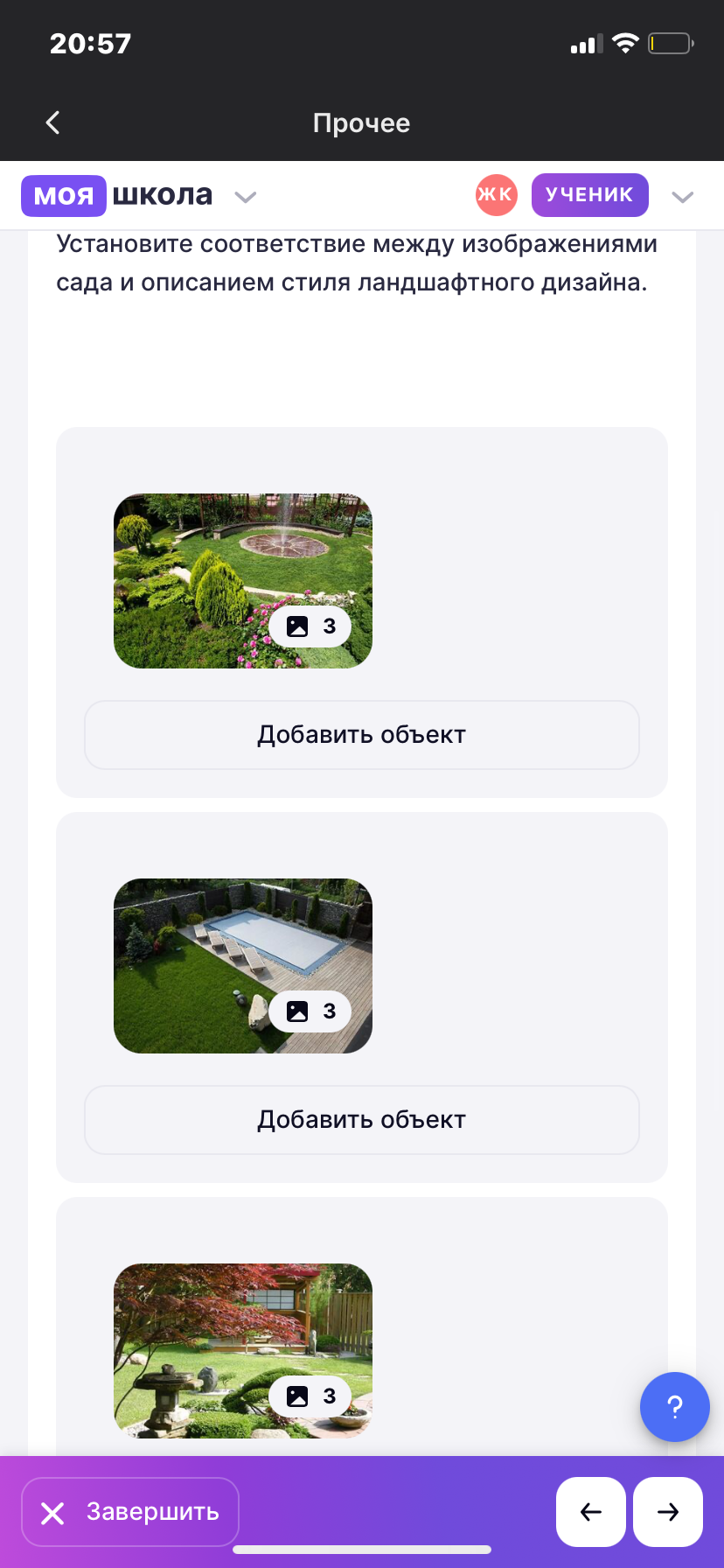Tap the Ученик role button
The height and width of the screenshot is (1568, 724).
589,194
